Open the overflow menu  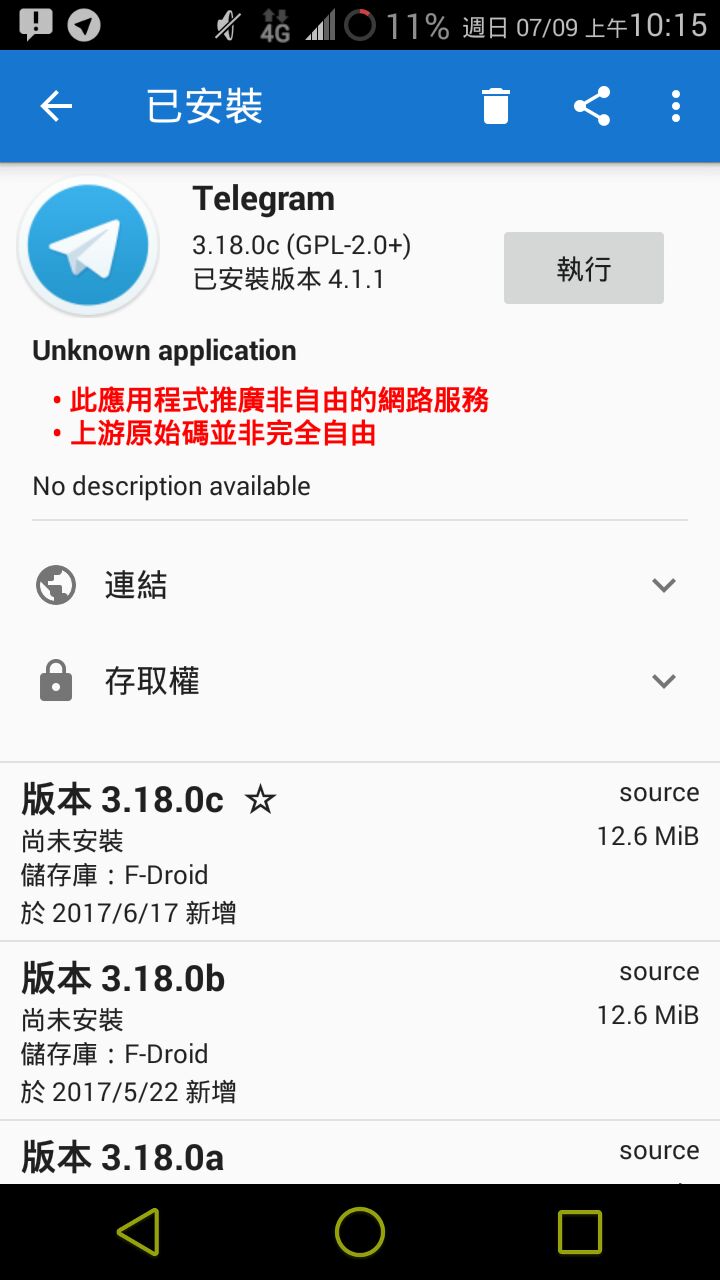click(676, 106)
